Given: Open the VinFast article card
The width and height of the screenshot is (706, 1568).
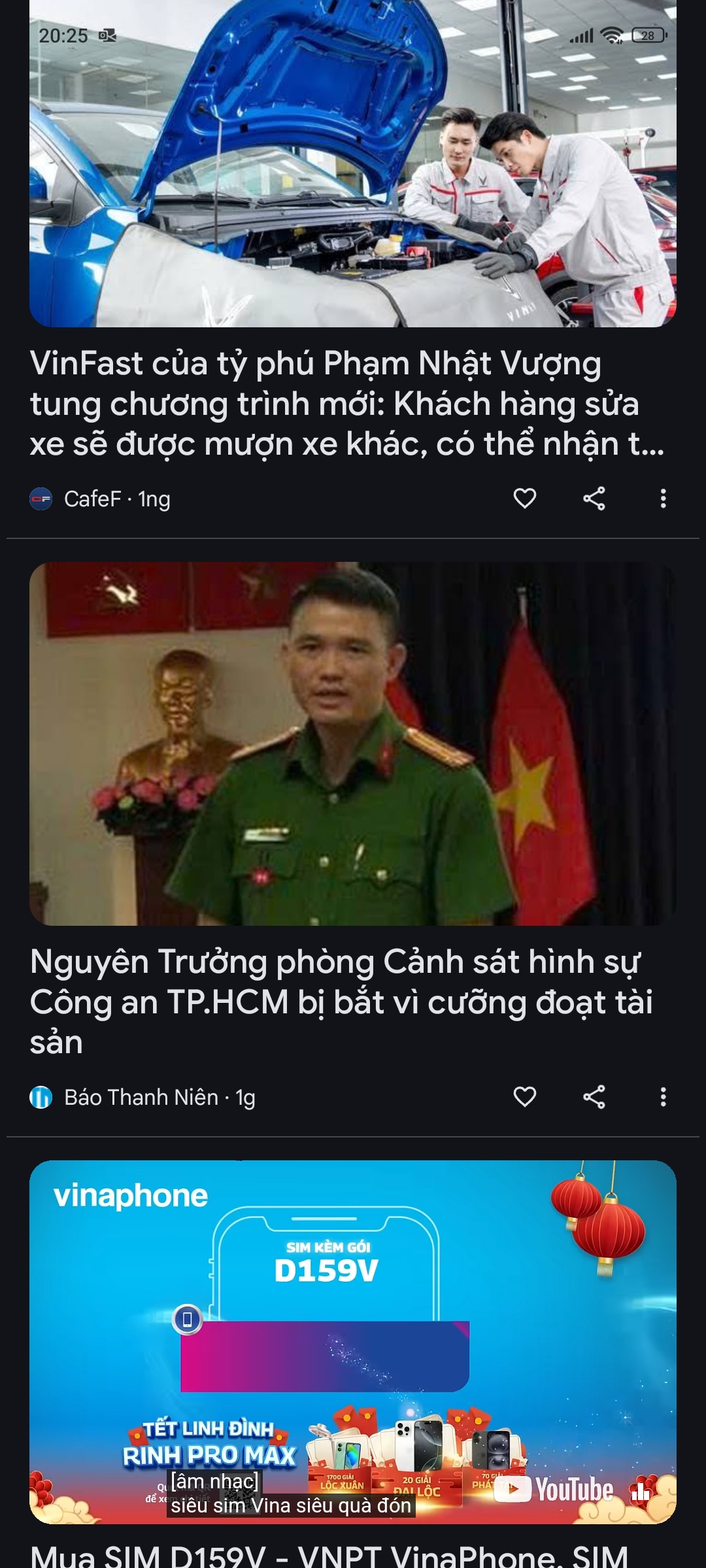Looking at the screenshot, I should (346, 404).
